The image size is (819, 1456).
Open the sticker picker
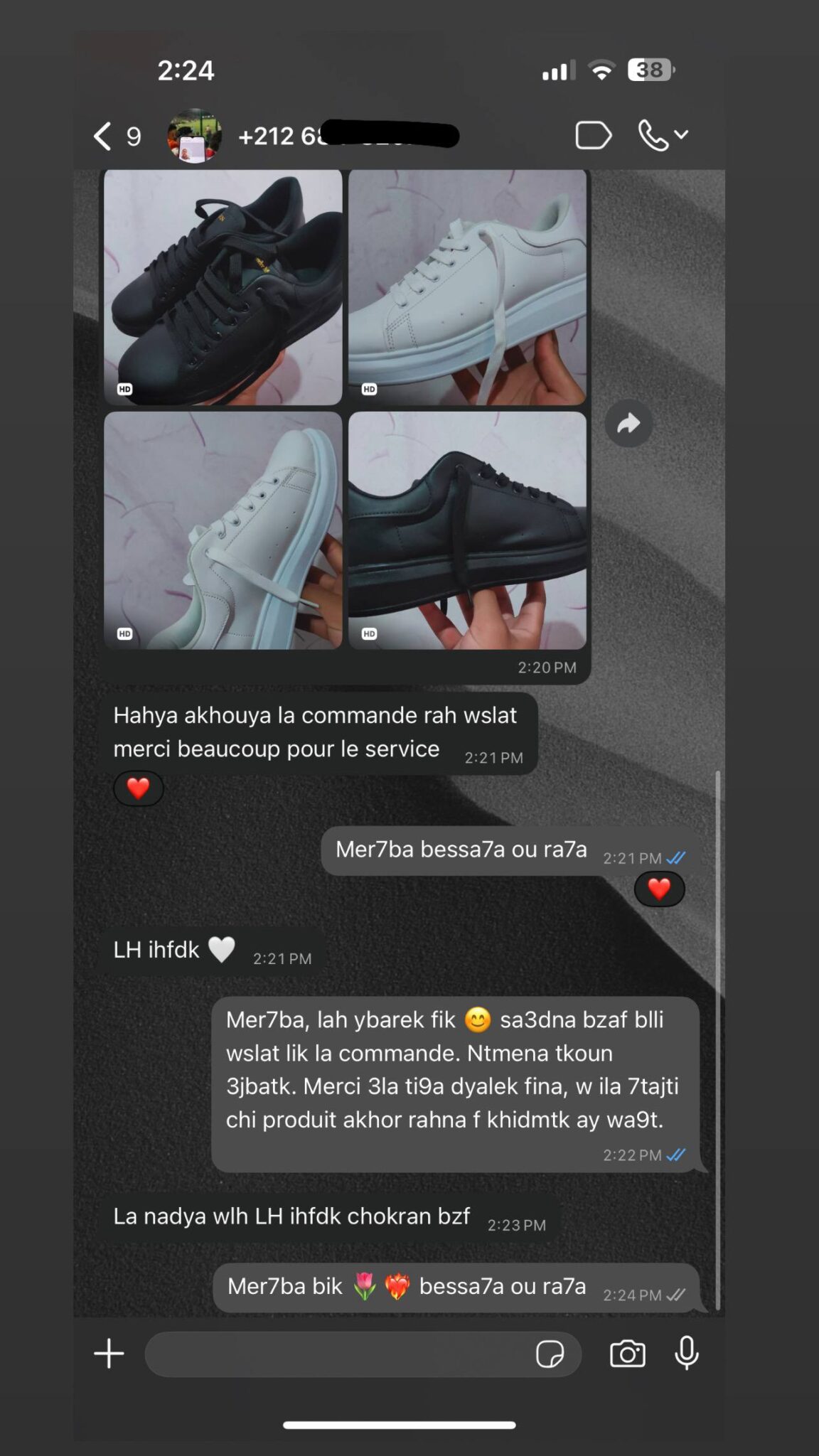click(x=550, y=1354)
